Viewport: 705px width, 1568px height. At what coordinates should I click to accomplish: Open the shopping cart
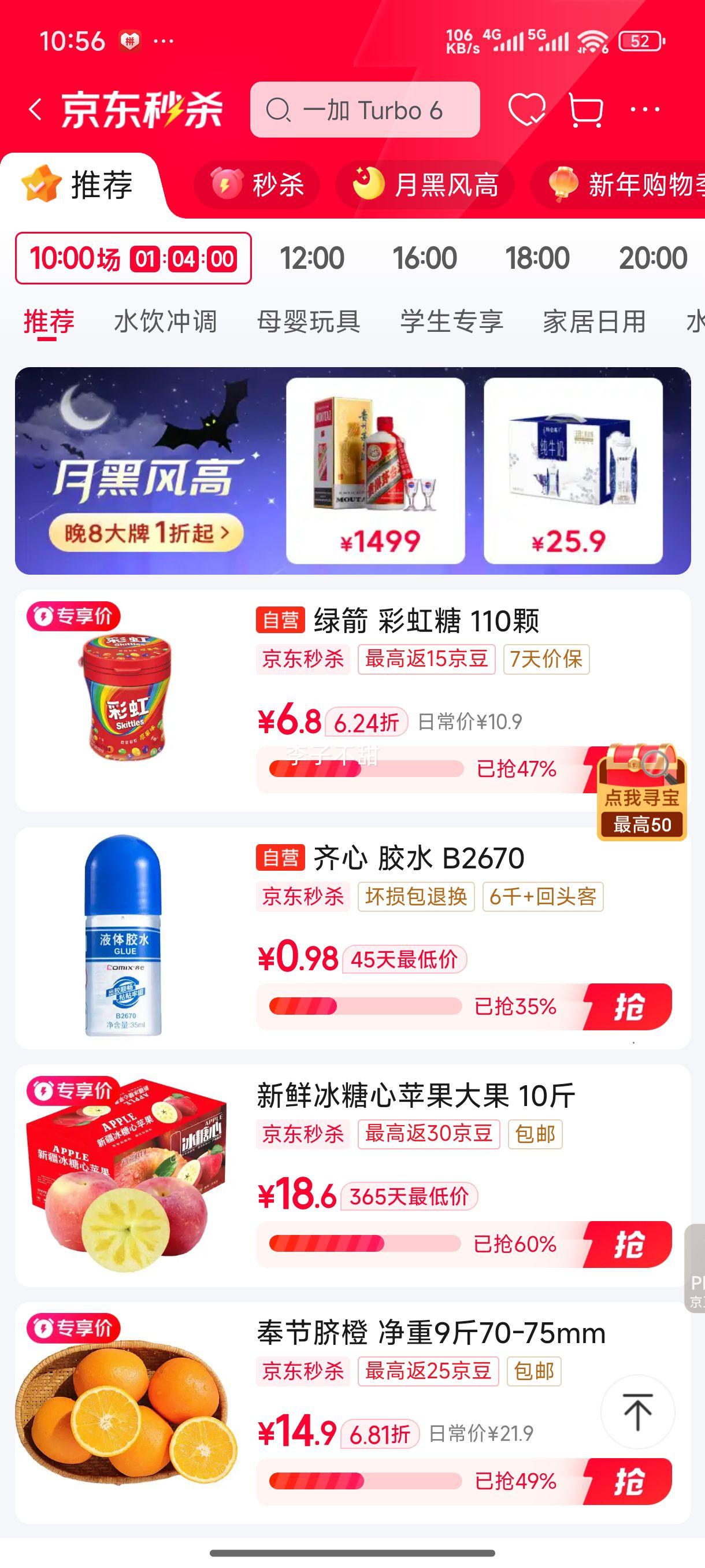pos(585,110)
